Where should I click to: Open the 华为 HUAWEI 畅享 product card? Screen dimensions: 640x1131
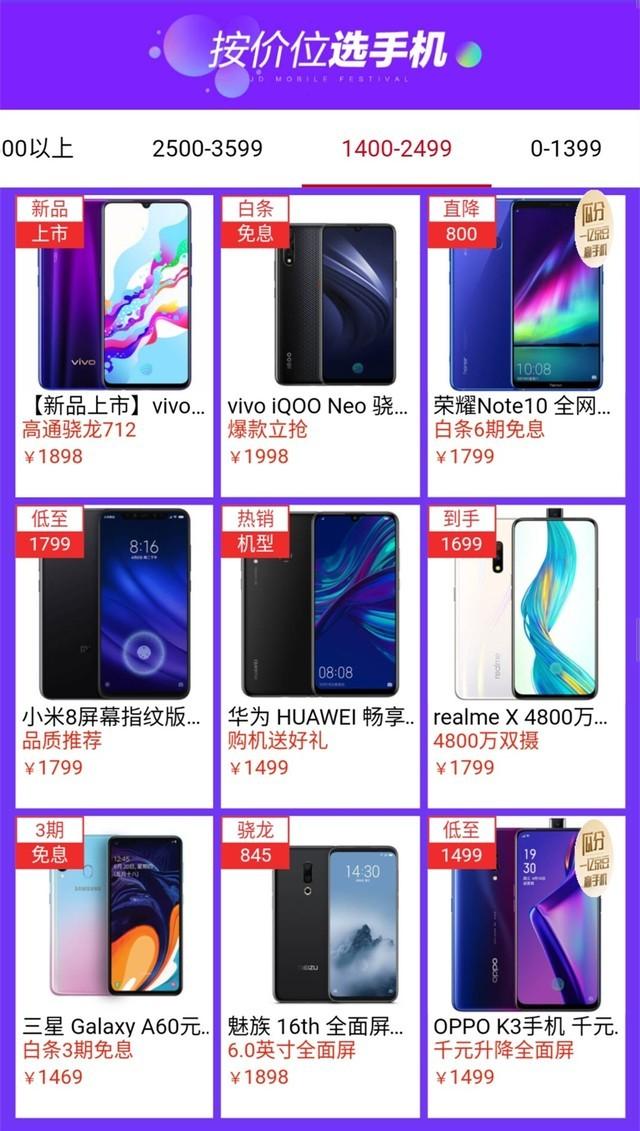tap(320, 656)
